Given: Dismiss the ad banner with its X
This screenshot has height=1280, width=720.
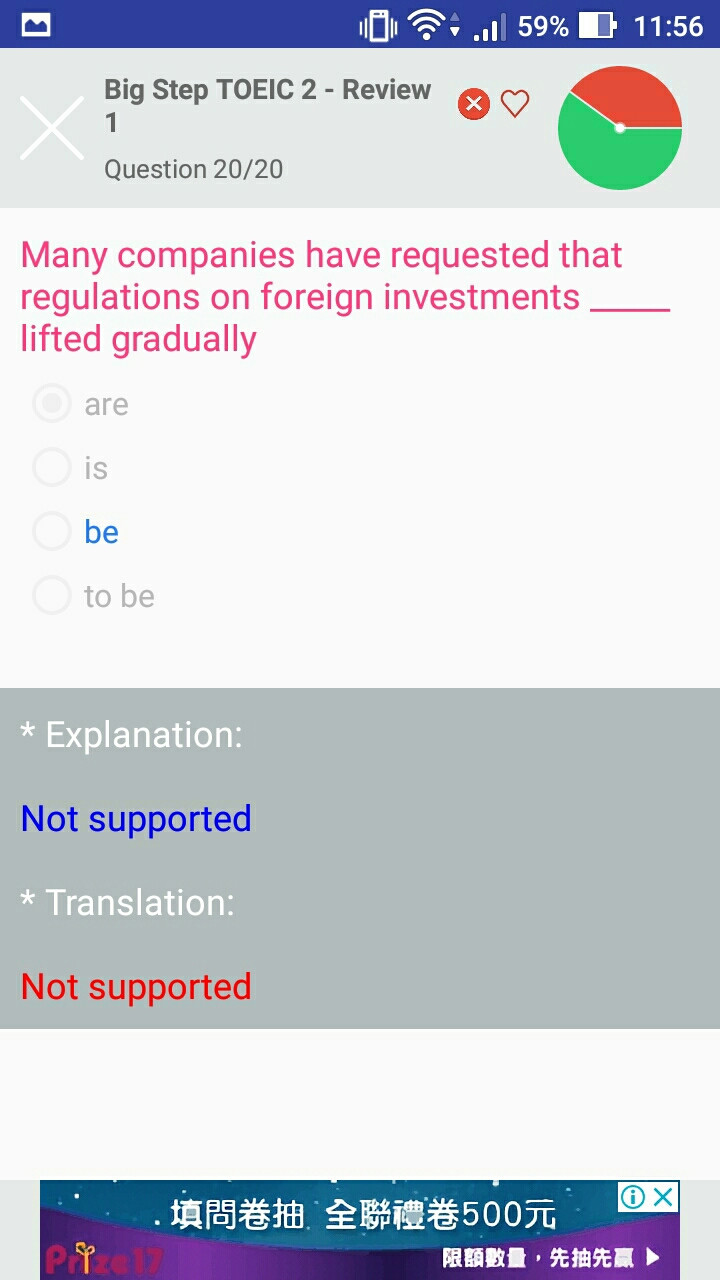Looking at the screenshot, I should click(664, 1196).
